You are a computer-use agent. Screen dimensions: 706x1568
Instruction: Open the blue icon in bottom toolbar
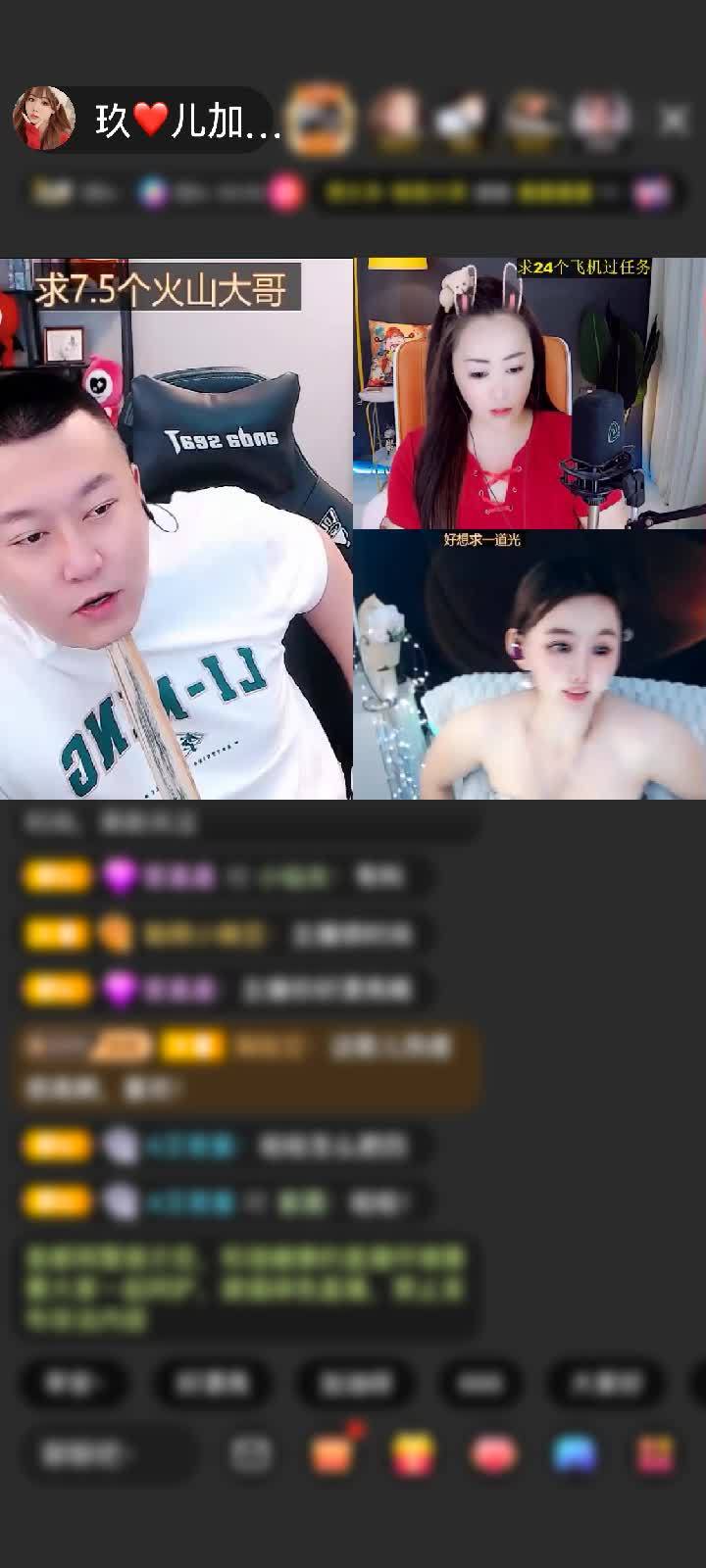575,1454
